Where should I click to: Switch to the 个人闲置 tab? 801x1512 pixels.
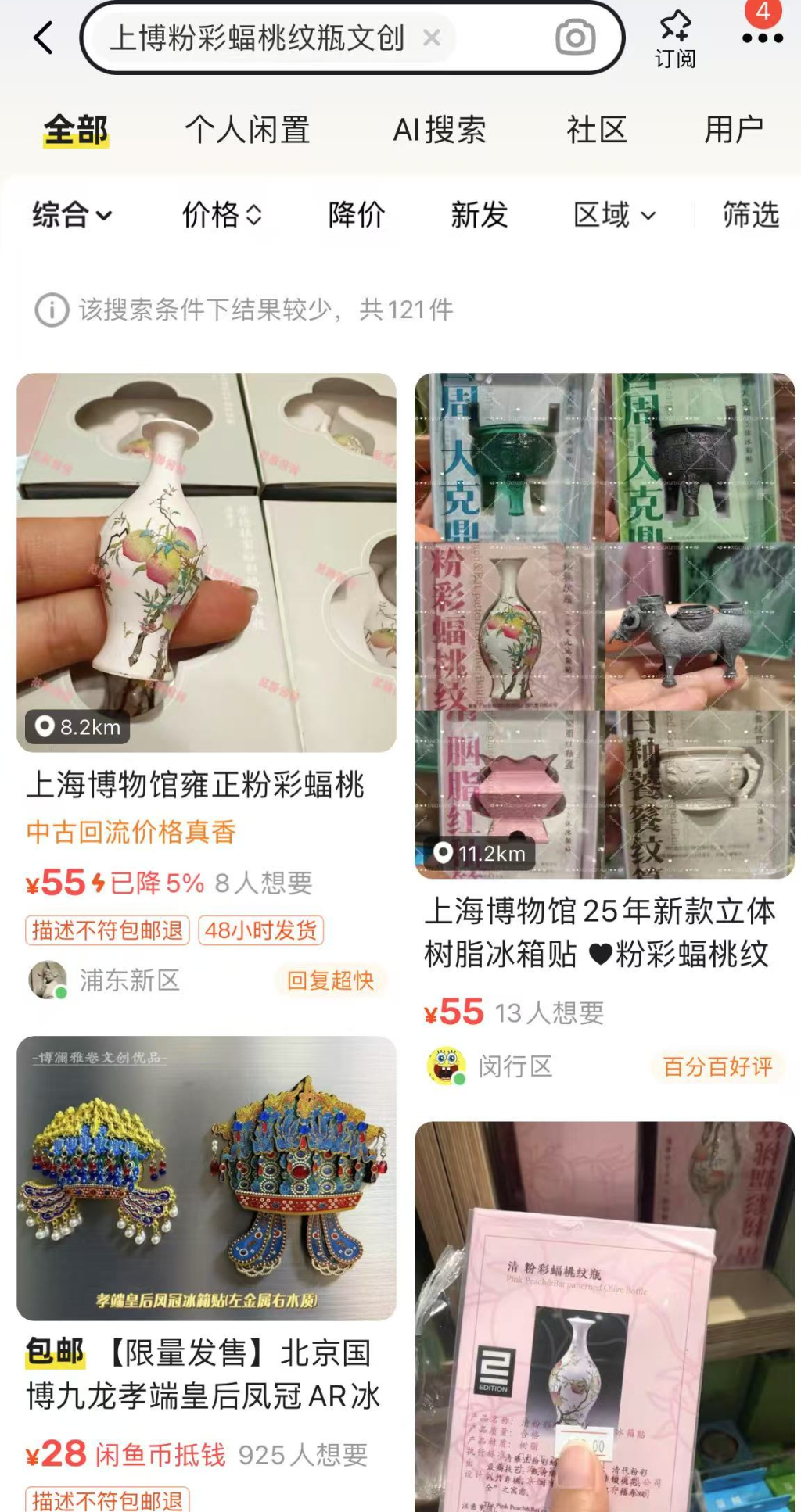(x=247, y=130)
